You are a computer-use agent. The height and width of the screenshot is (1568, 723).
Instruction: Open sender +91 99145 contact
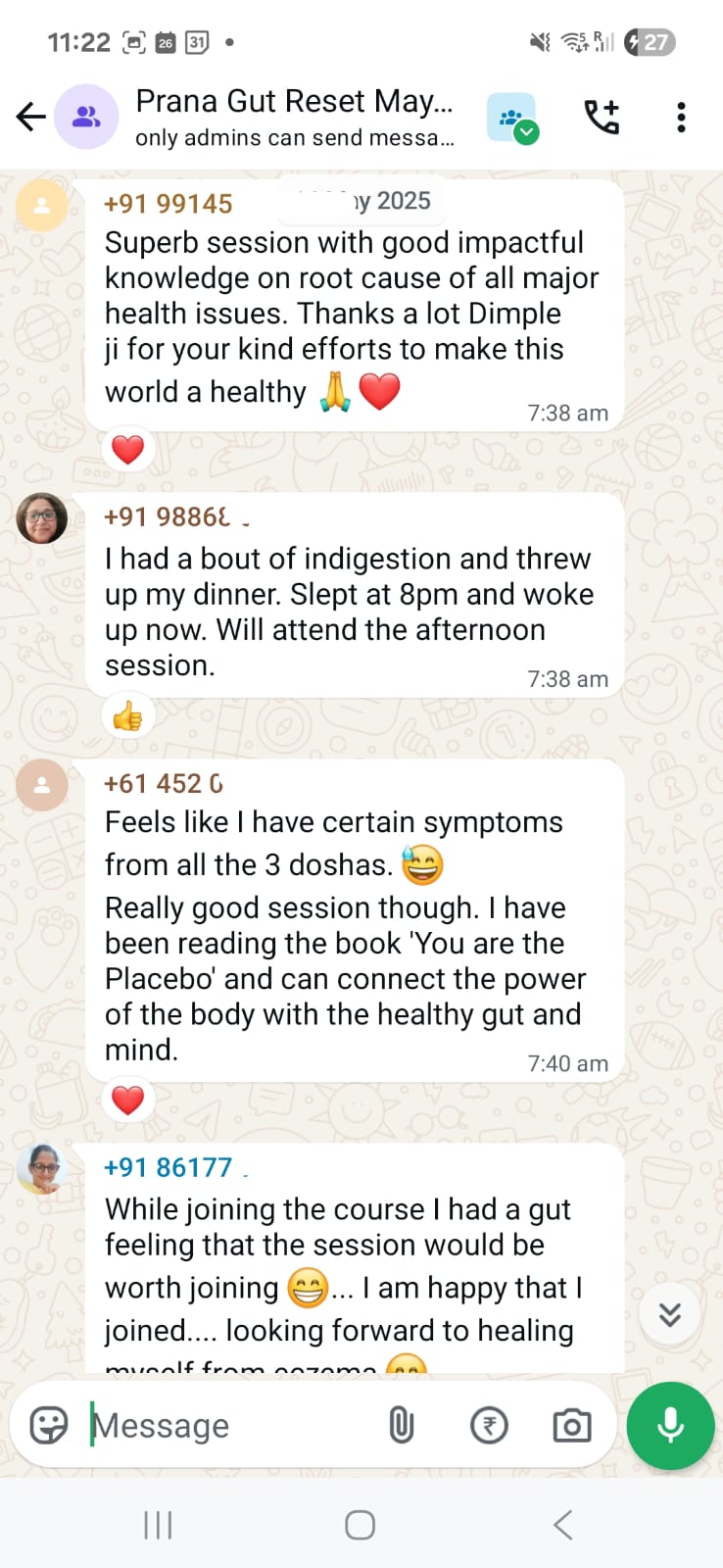point(169,204)
